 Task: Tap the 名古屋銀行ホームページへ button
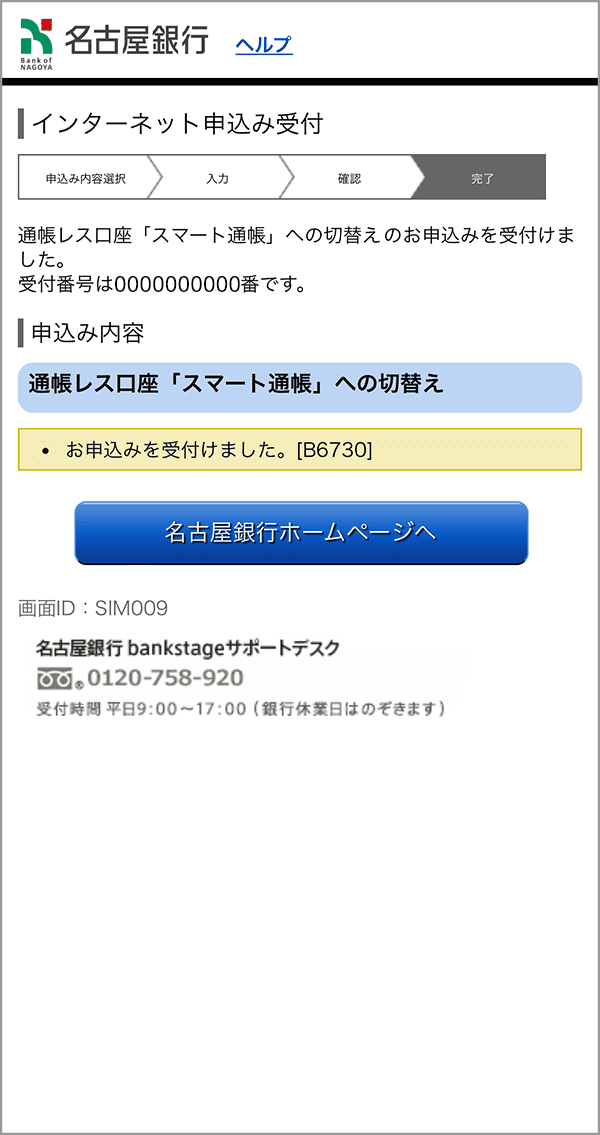tap(301, 533)
